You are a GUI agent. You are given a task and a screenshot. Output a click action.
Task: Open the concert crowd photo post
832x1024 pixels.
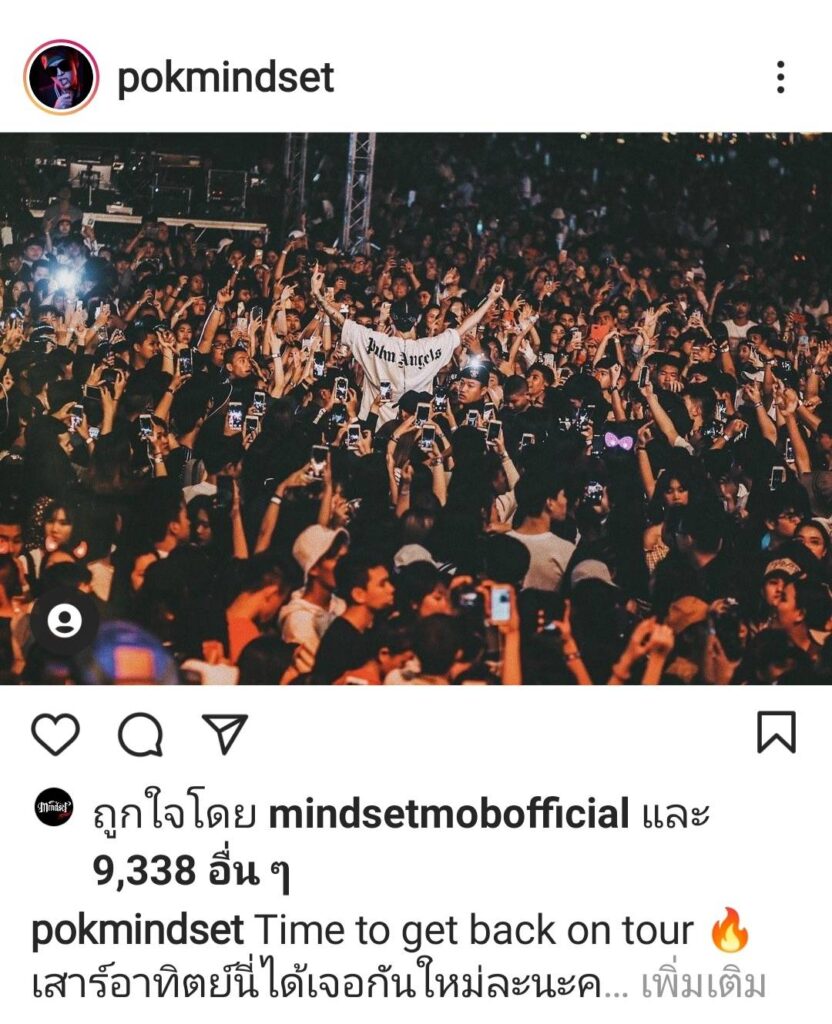416,408
